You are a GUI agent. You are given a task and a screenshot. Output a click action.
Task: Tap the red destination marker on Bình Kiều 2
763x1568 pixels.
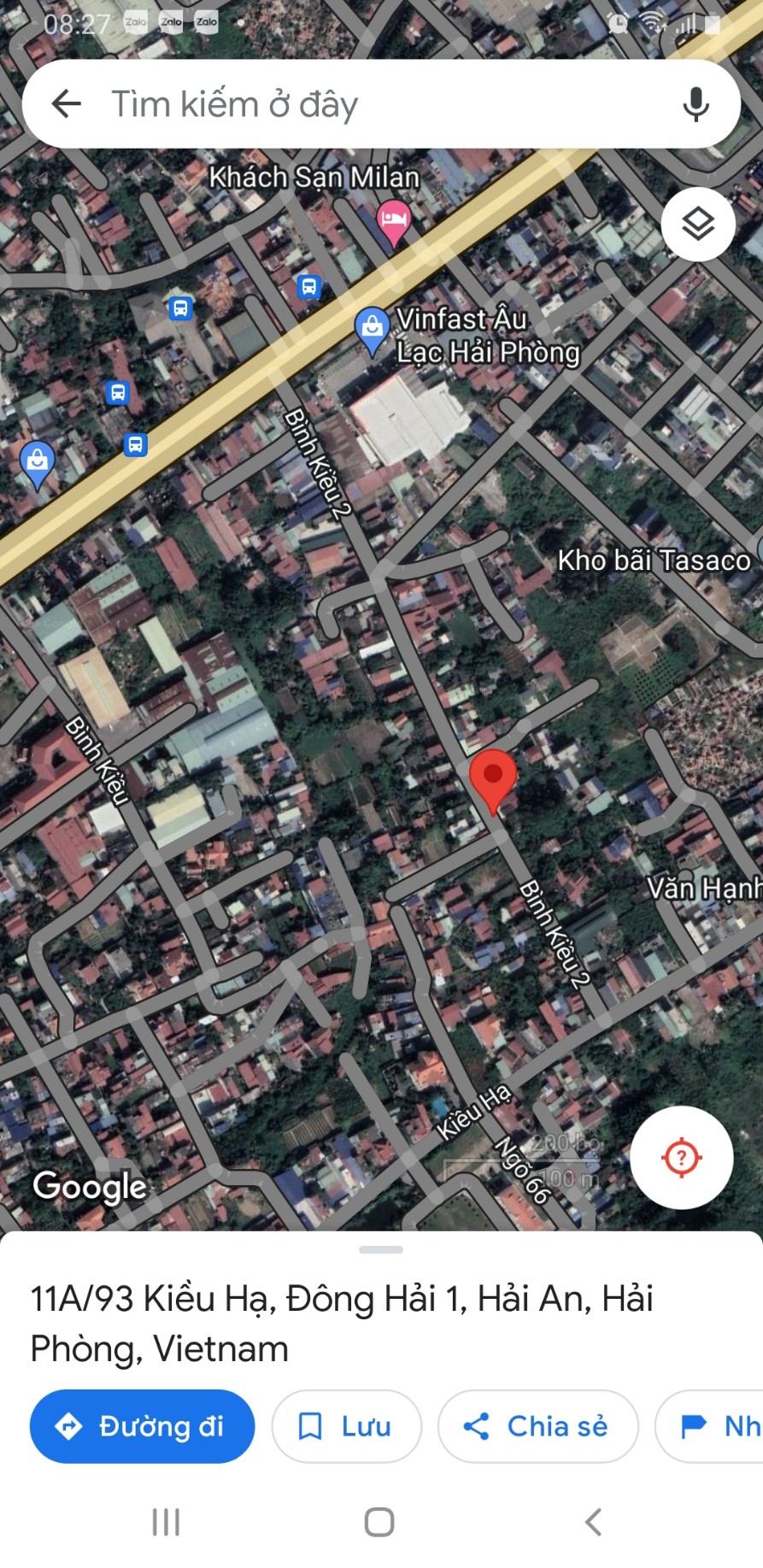click(x=494, y=778)
